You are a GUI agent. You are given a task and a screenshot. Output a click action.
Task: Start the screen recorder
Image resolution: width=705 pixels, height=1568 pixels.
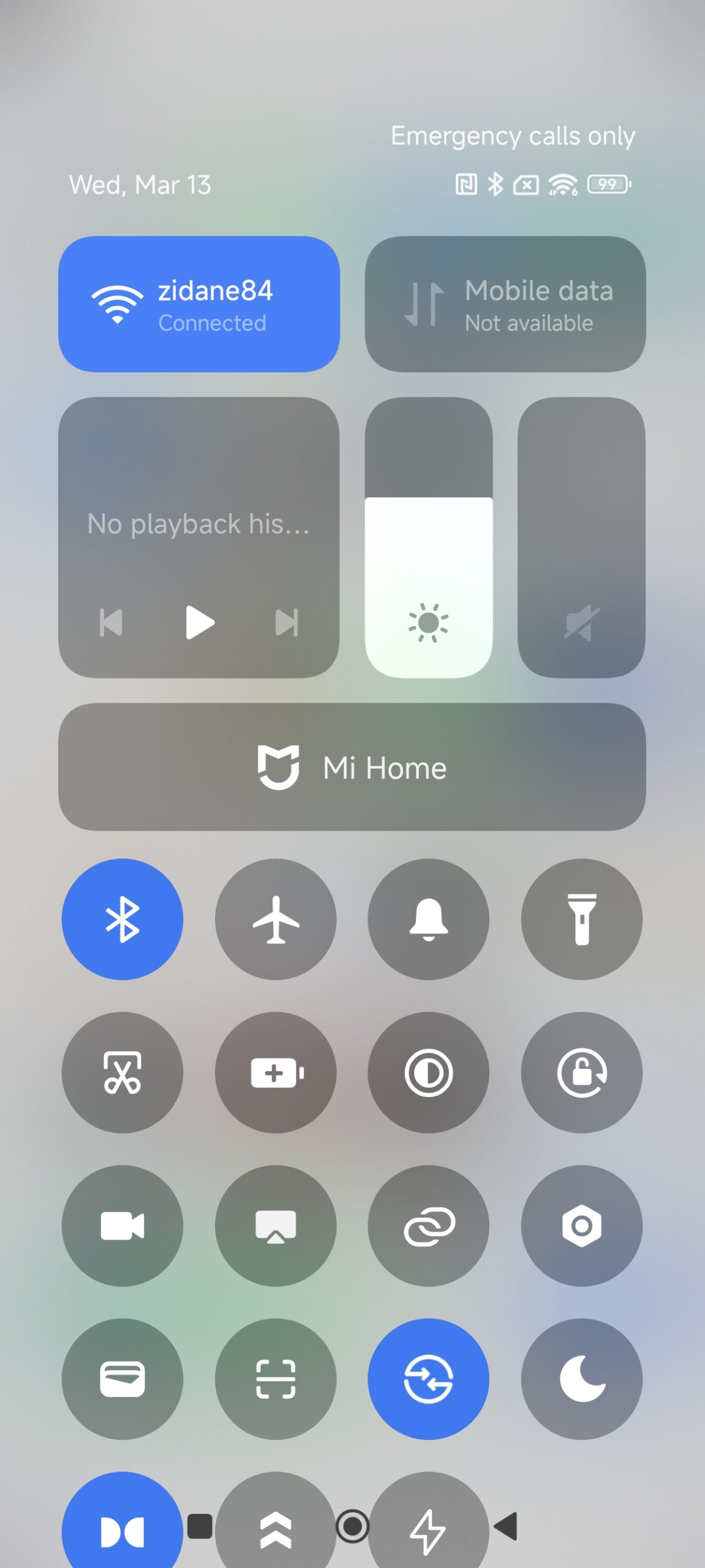(123, 1226)
